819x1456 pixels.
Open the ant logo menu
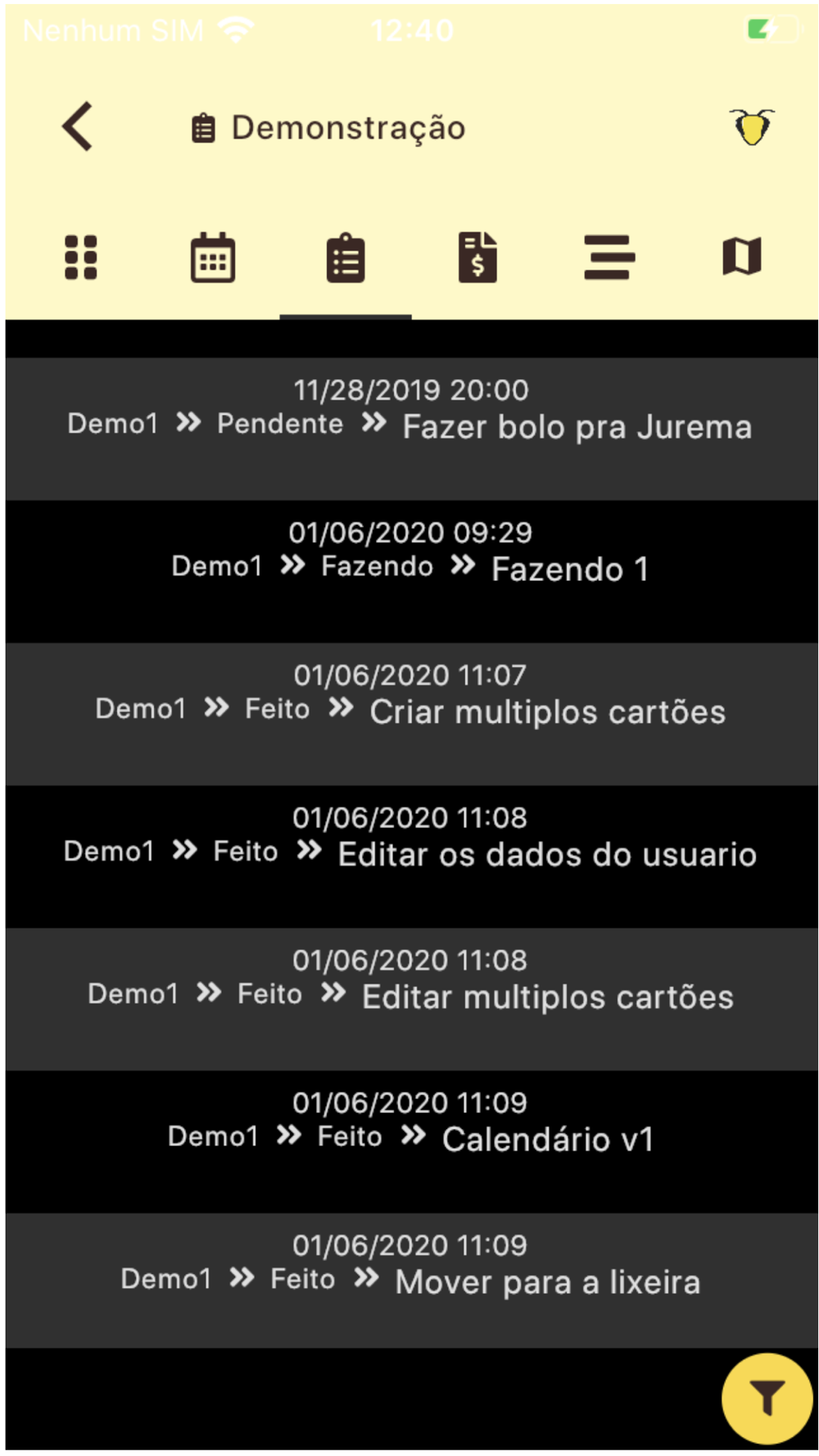pos(752,127)
